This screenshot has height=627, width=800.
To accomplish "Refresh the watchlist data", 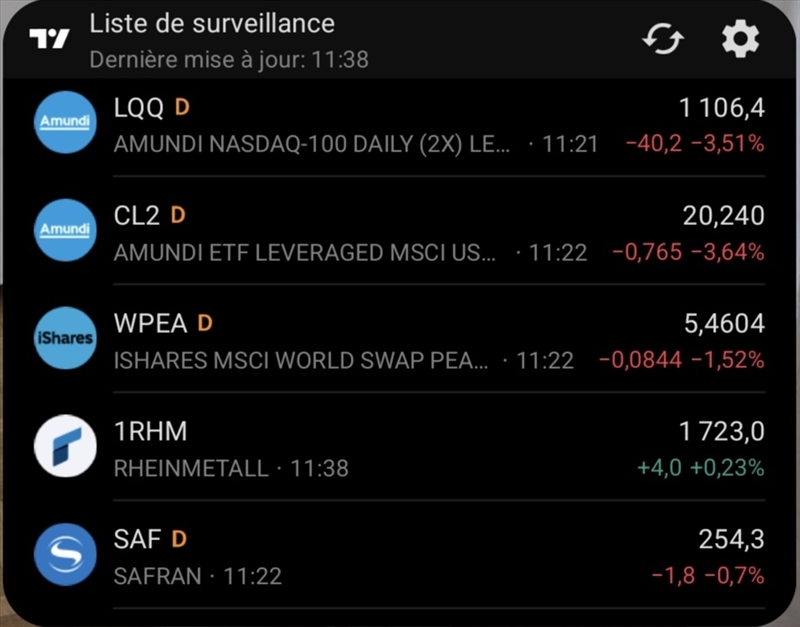I will point(663,40).
